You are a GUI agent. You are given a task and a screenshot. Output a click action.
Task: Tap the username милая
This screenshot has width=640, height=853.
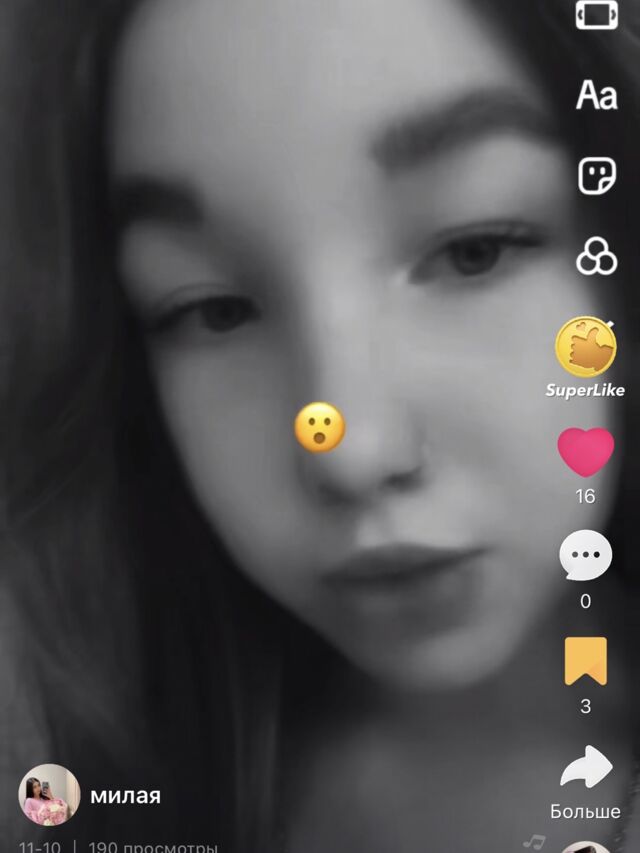coord(125,795)
